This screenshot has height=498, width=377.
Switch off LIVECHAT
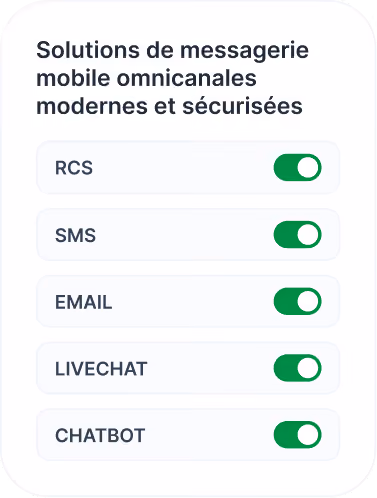[x=297, y=368]
